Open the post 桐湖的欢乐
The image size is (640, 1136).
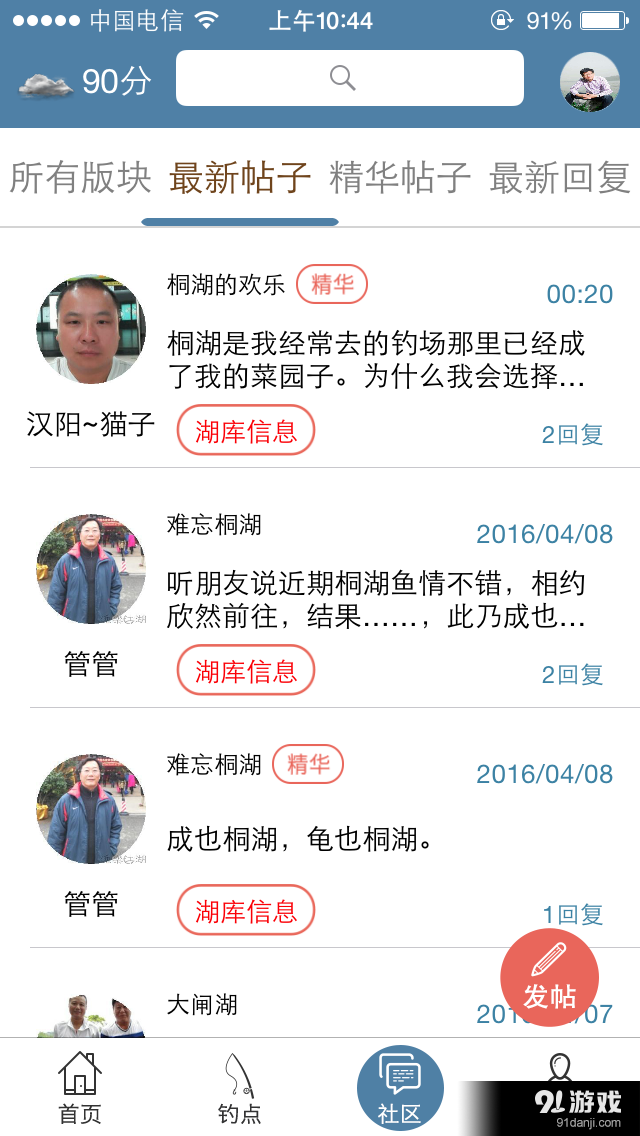[x=375, y=360]
